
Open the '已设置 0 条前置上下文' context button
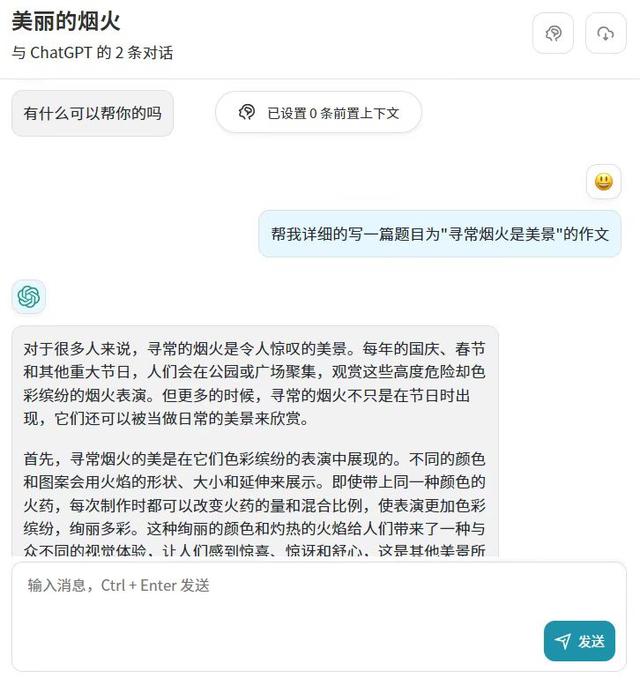(x=318, y=113)
